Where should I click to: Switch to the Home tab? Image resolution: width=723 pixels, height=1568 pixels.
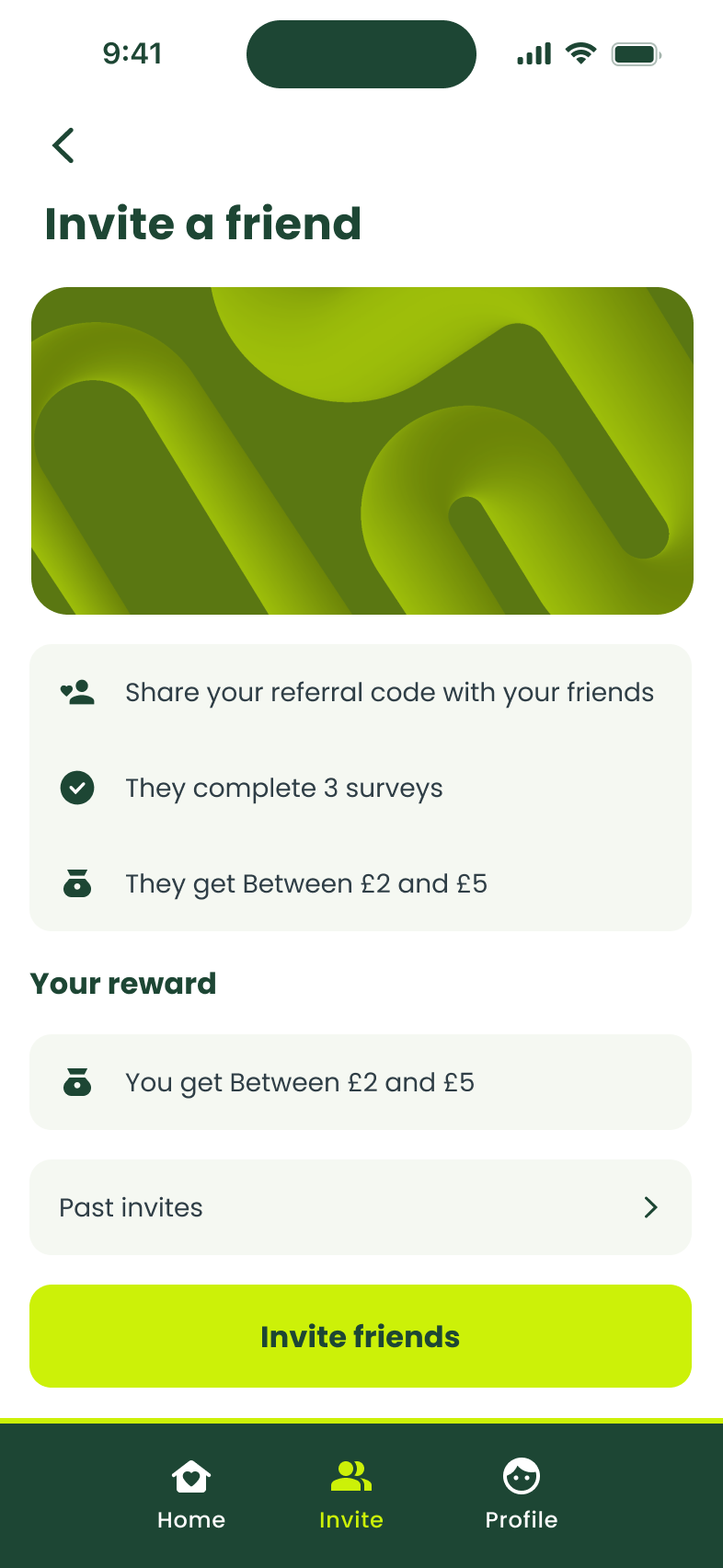(x=191, y=1494)
